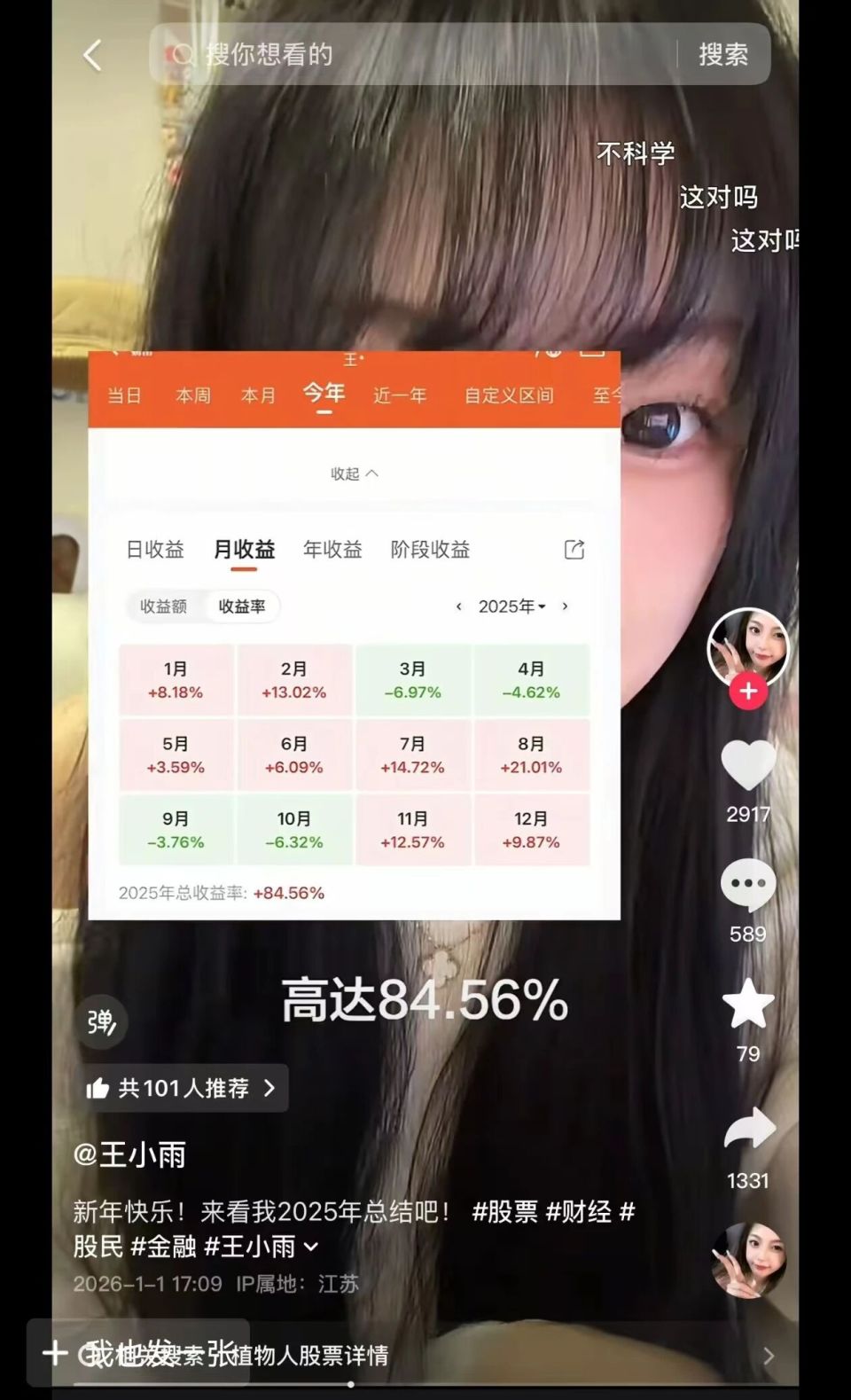Switch to the 年收益 tab
Image resolution: width=851 pixels, height=1400 pixels.
(x=332, y=550)
